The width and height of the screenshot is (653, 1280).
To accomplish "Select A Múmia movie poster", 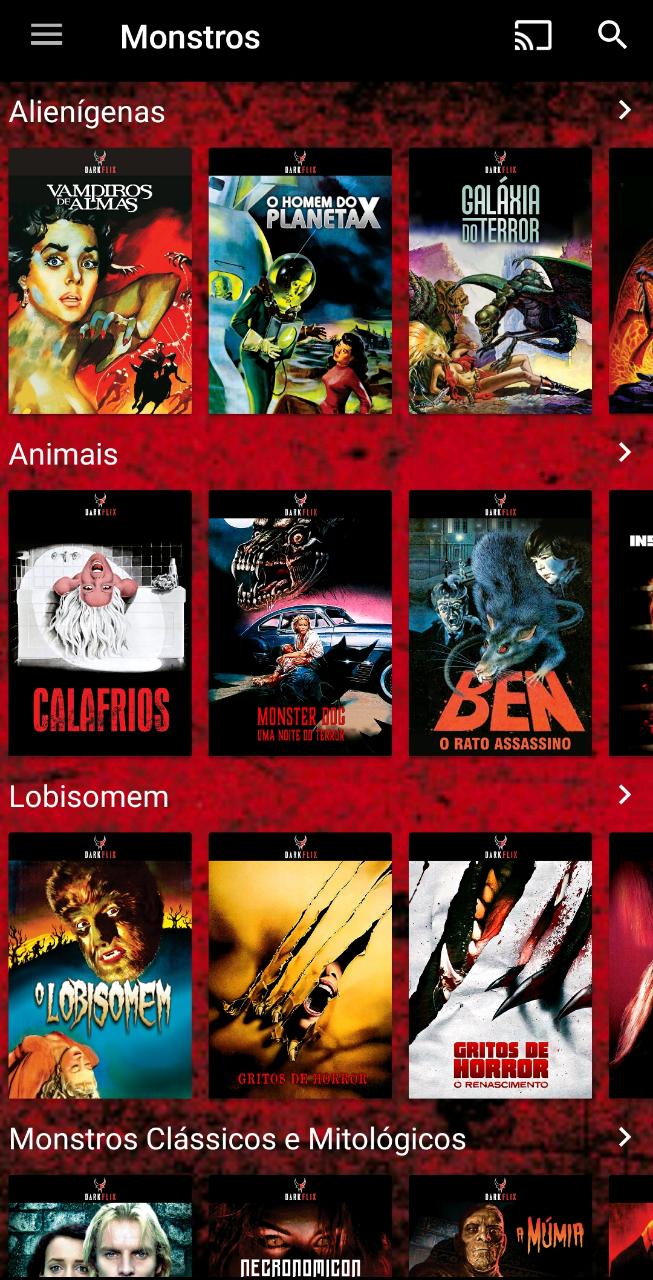I will 500,1227.
